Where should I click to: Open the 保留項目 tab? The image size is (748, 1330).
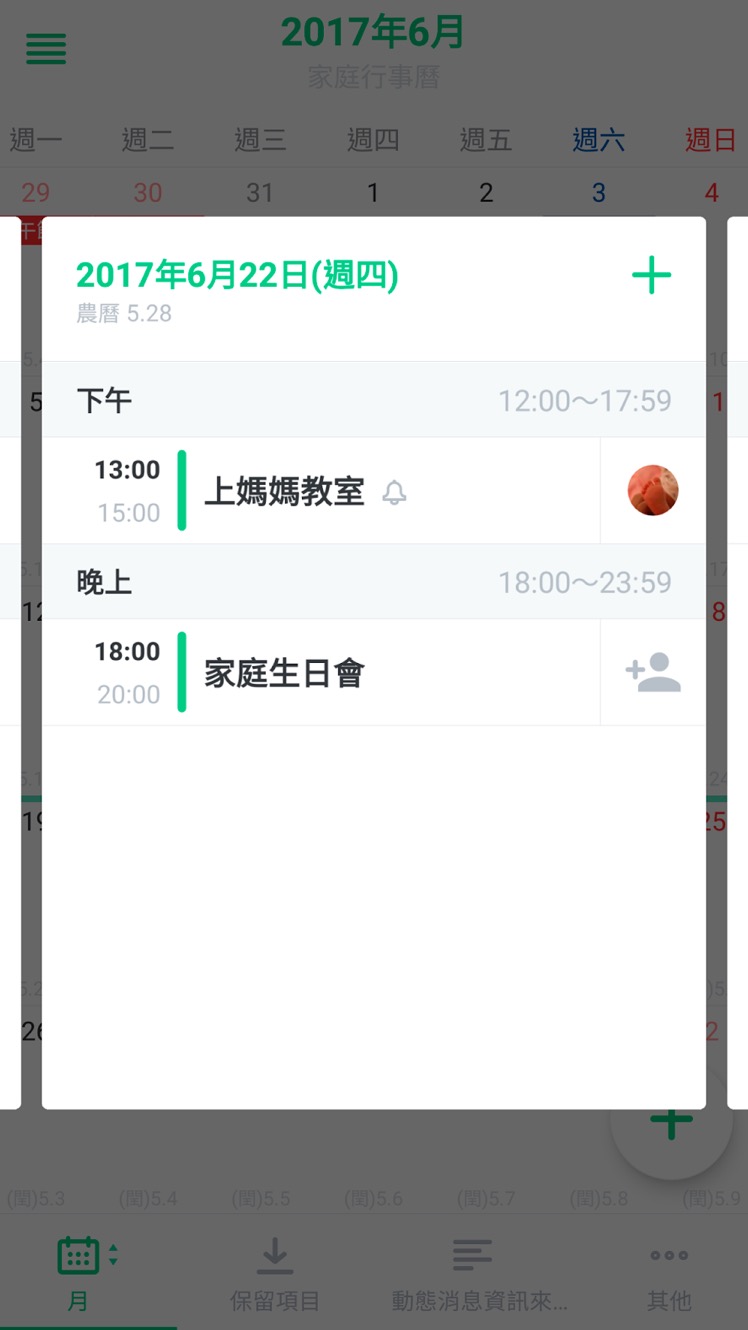pos(275,1272)
